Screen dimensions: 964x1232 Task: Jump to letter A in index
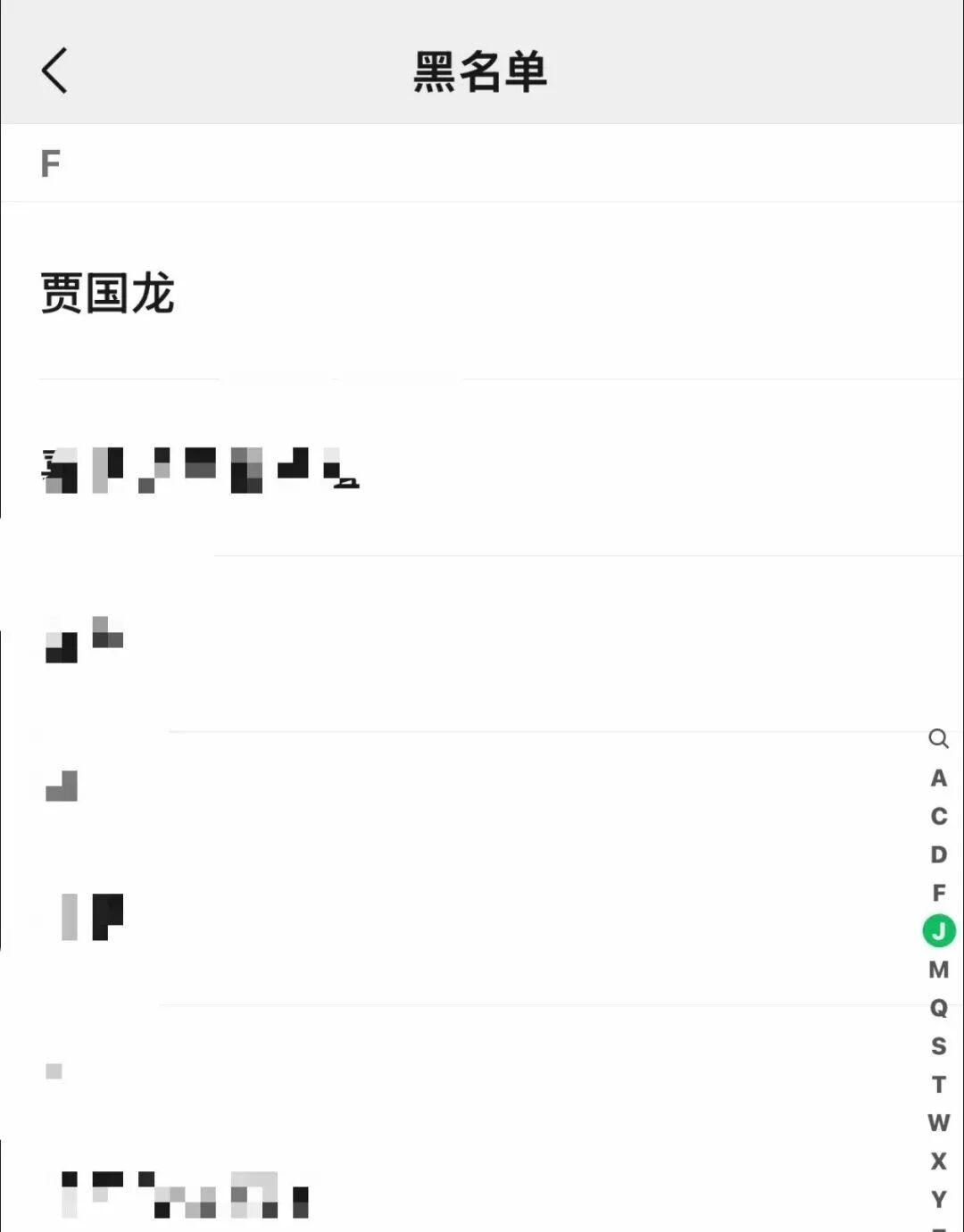point(938,778)
